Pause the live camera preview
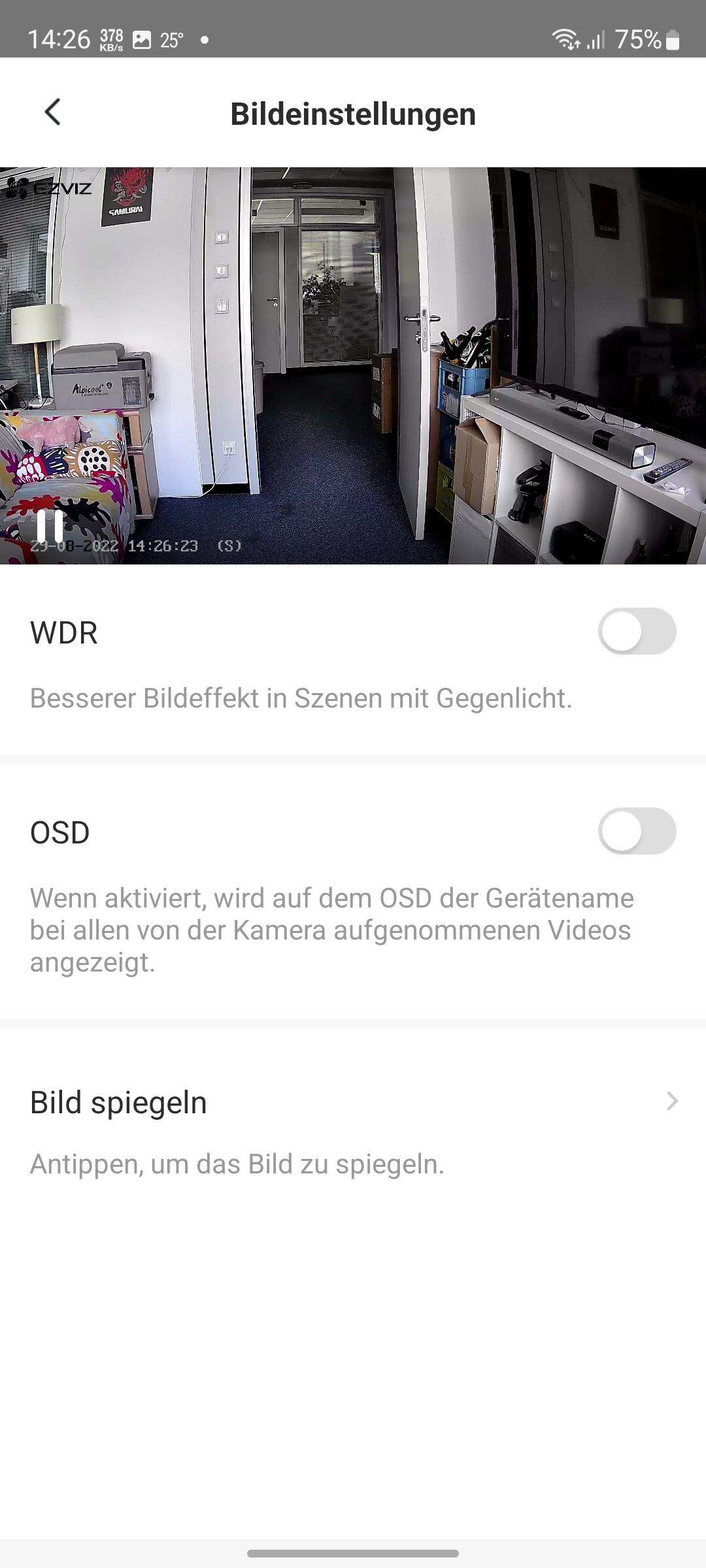The width and height of the screenshot is (706, 1568). [x=50, y=525]
